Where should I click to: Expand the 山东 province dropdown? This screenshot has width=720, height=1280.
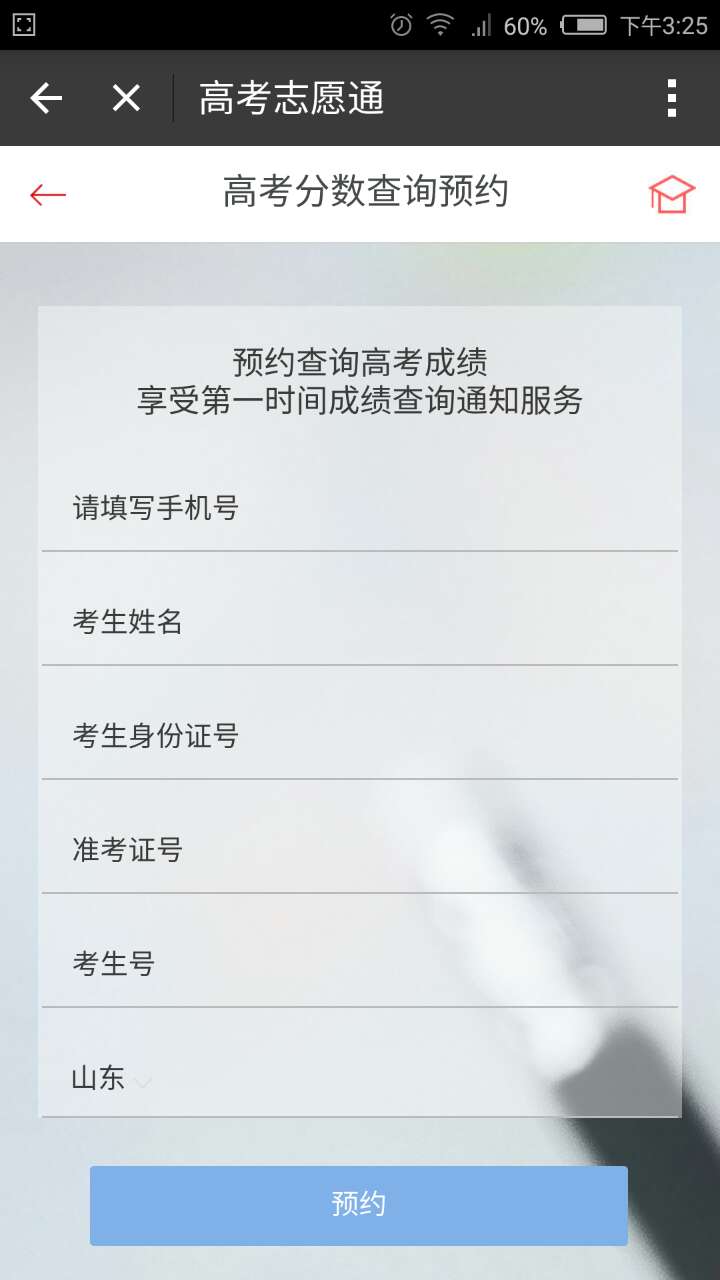tap(112, 1079)
